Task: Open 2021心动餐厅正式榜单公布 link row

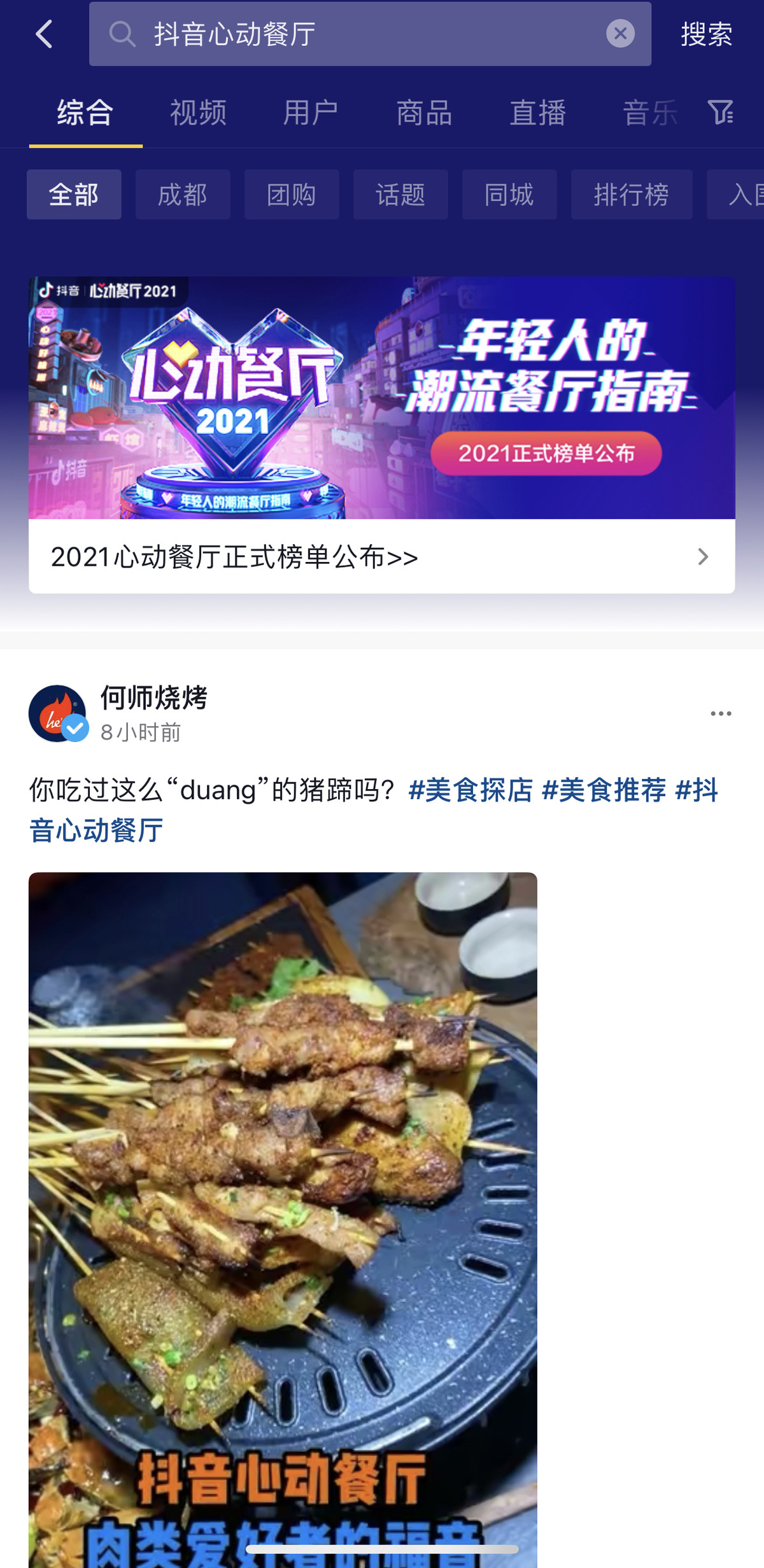Action: tap(382, 557)
